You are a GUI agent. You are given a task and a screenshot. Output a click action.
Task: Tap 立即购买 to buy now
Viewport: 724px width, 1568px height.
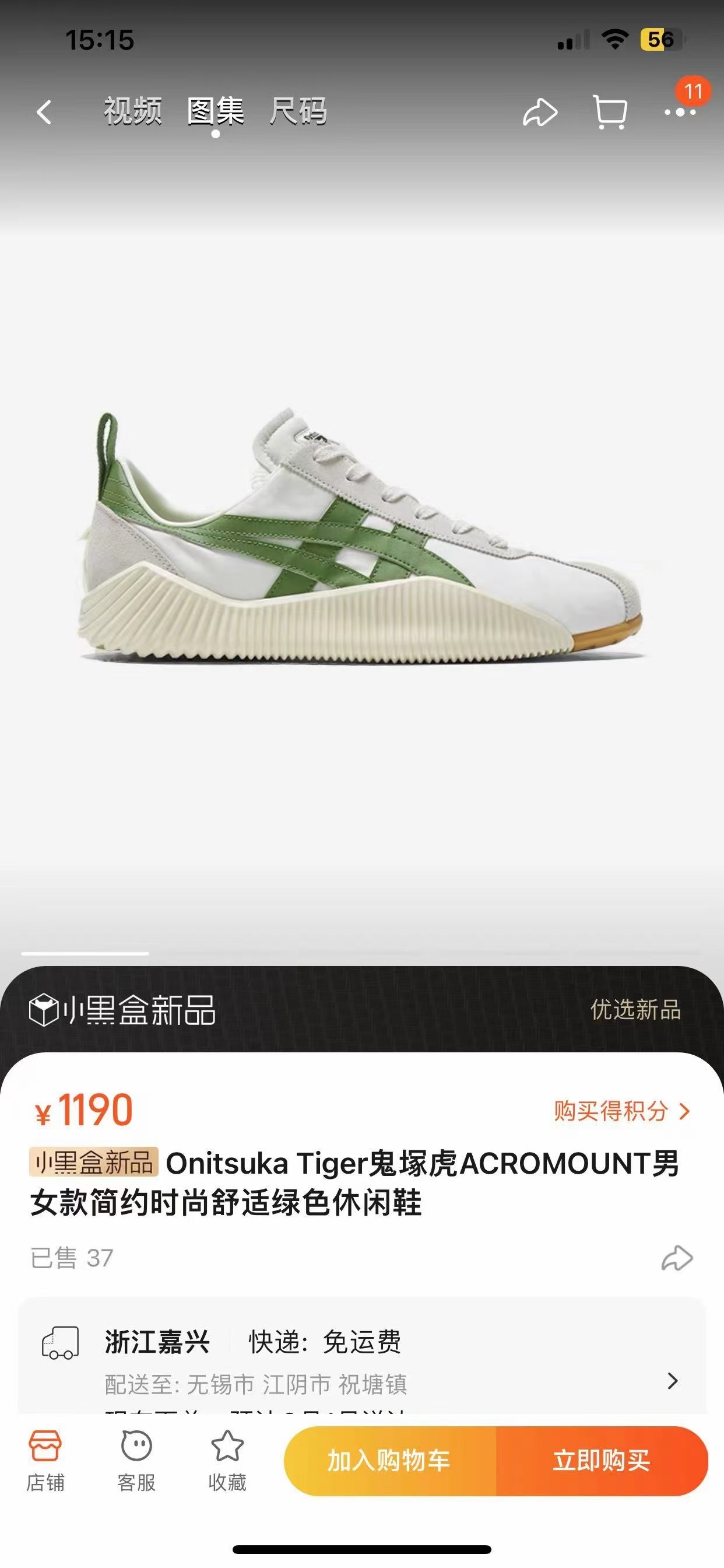(x=601, y=1460)
